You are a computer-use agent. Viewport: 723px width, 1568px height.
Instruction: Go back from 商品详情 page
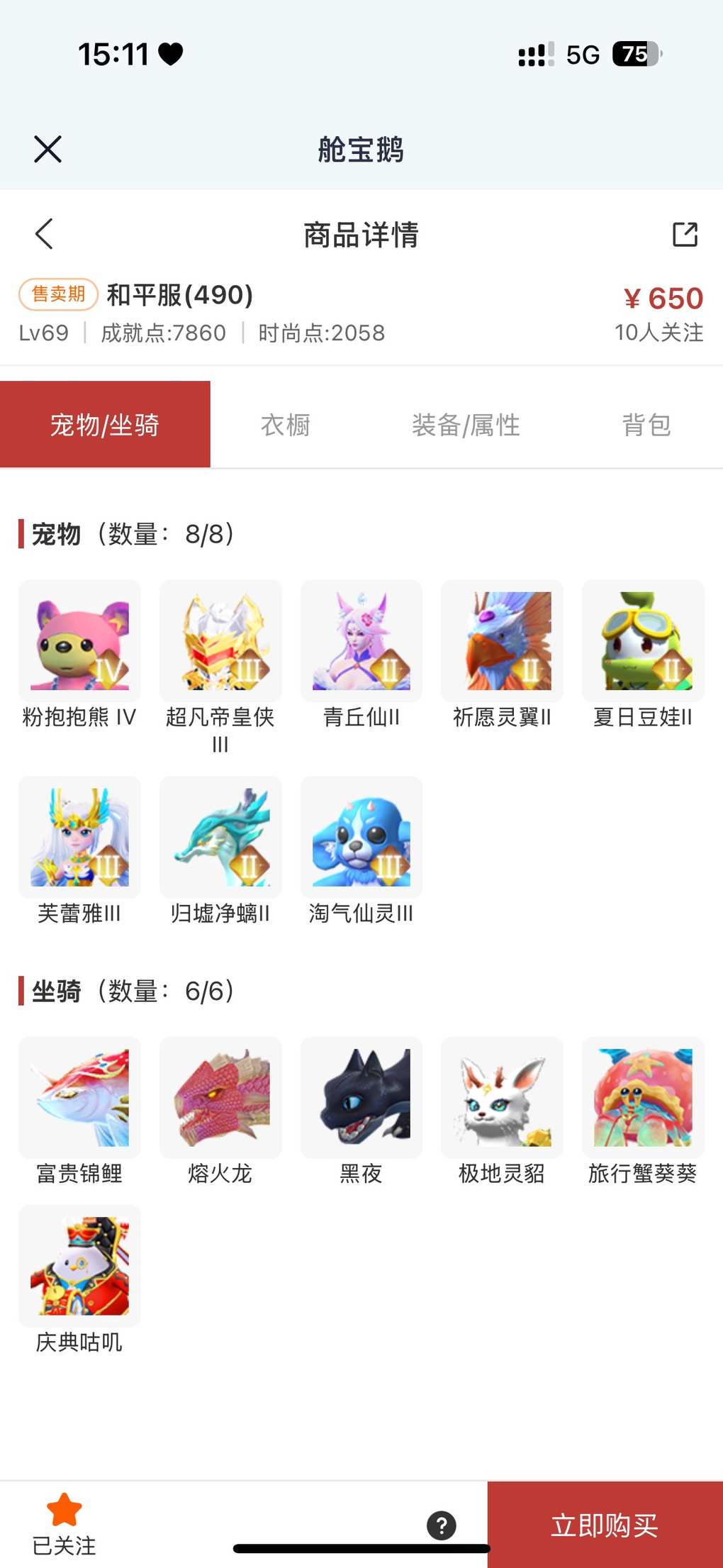coord(44,234)
